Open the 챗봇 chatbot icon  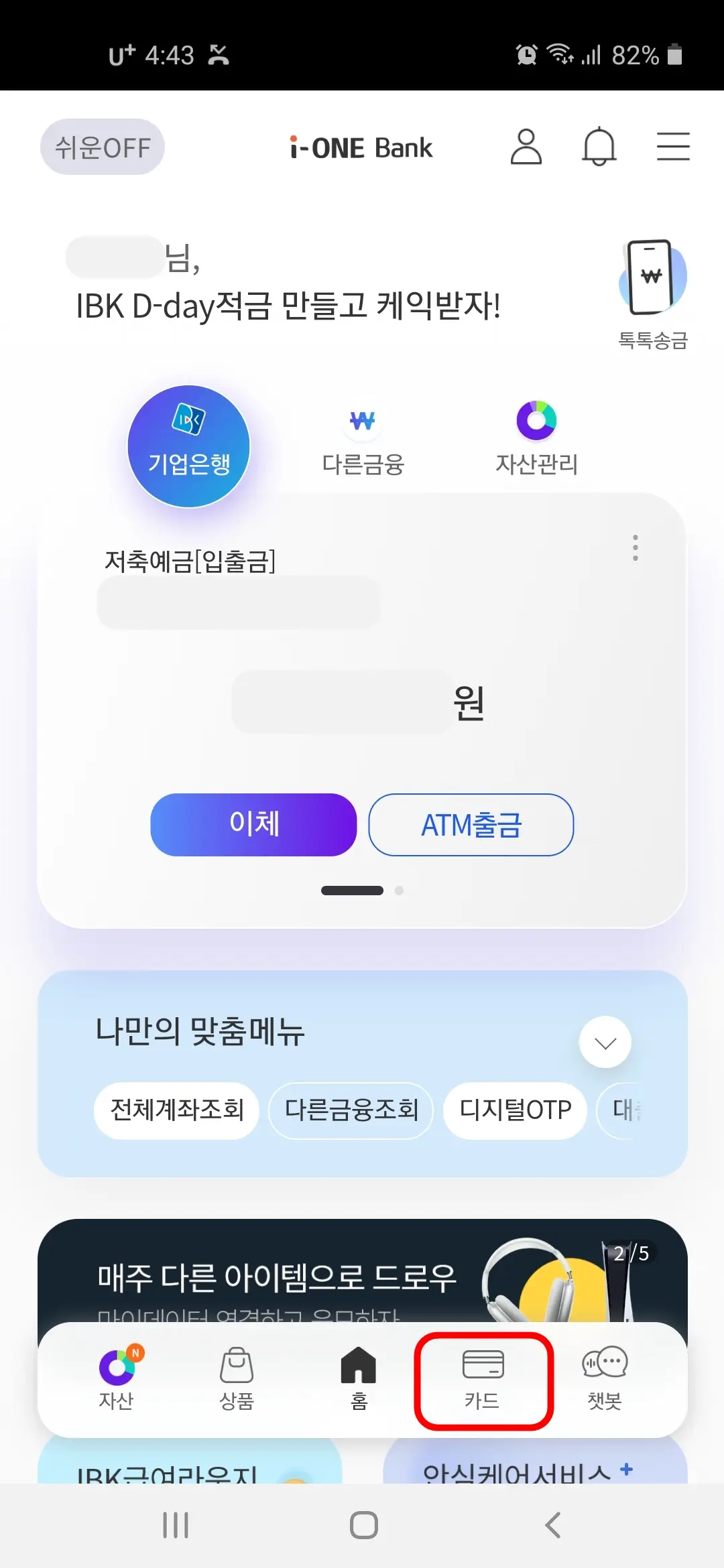coord(604,1378)
